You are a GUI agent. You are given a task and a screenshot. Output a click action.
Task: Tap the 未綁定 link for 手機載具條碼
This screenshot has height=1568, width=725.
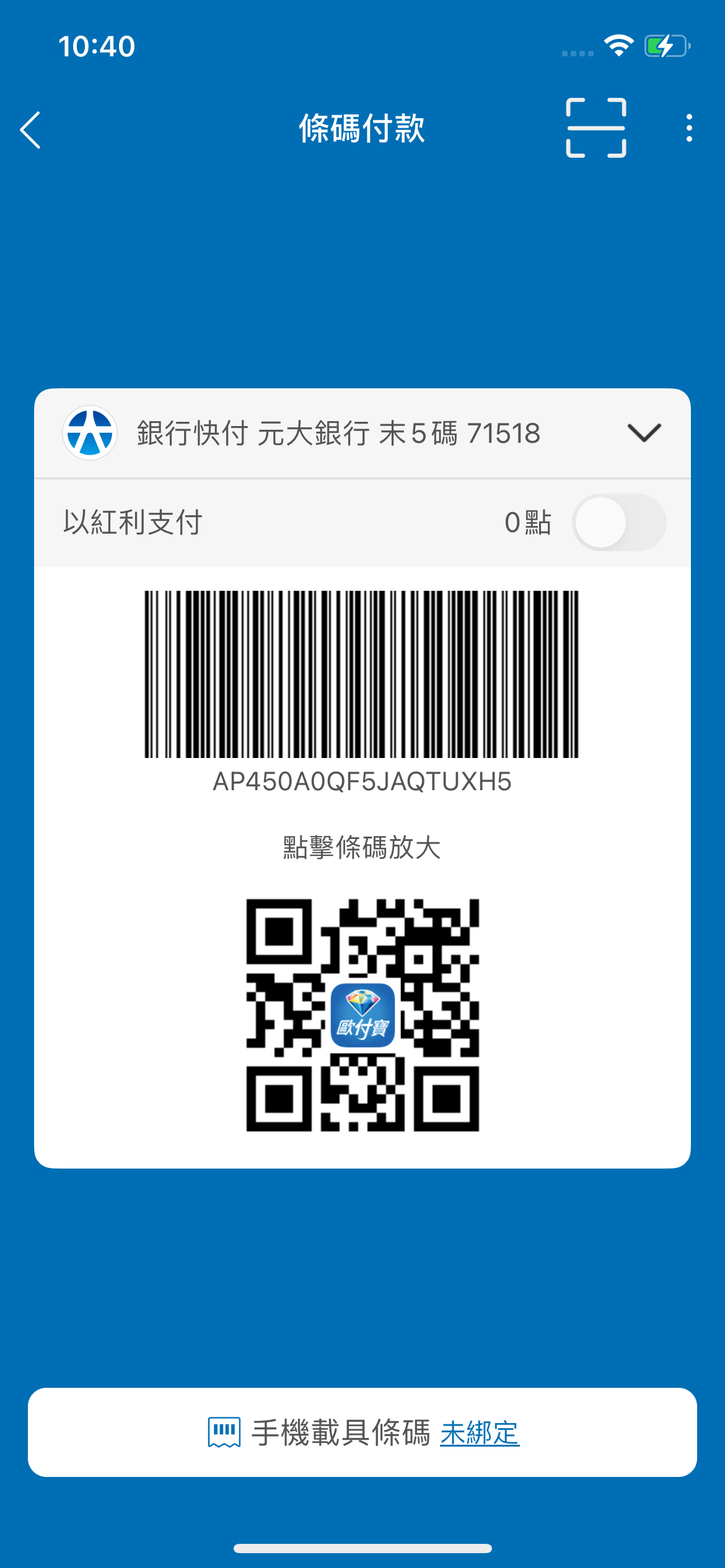pos(480,1433)
